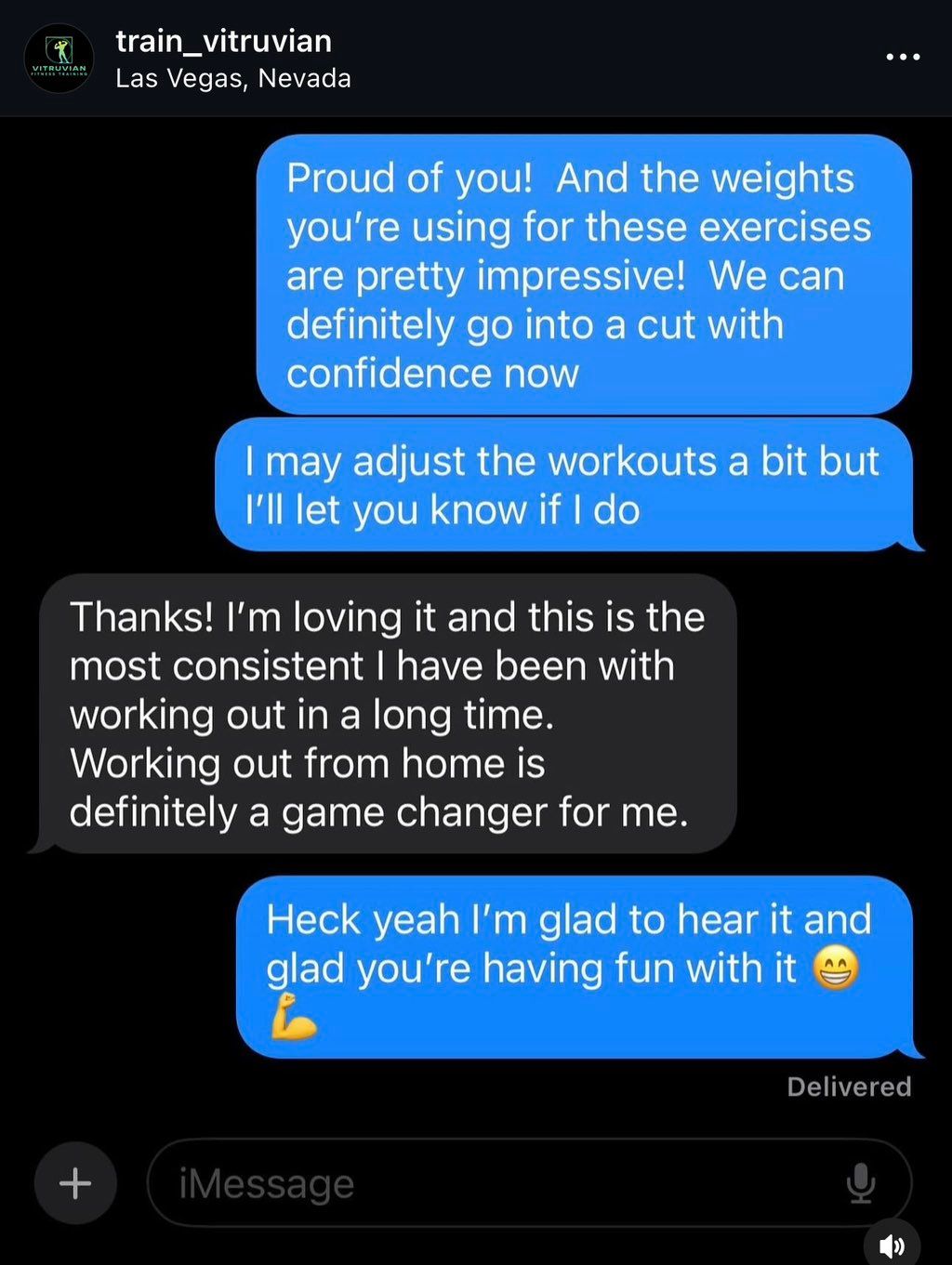
Task: Open the train_vitruvian username link
Action: [x=223, y=41]
